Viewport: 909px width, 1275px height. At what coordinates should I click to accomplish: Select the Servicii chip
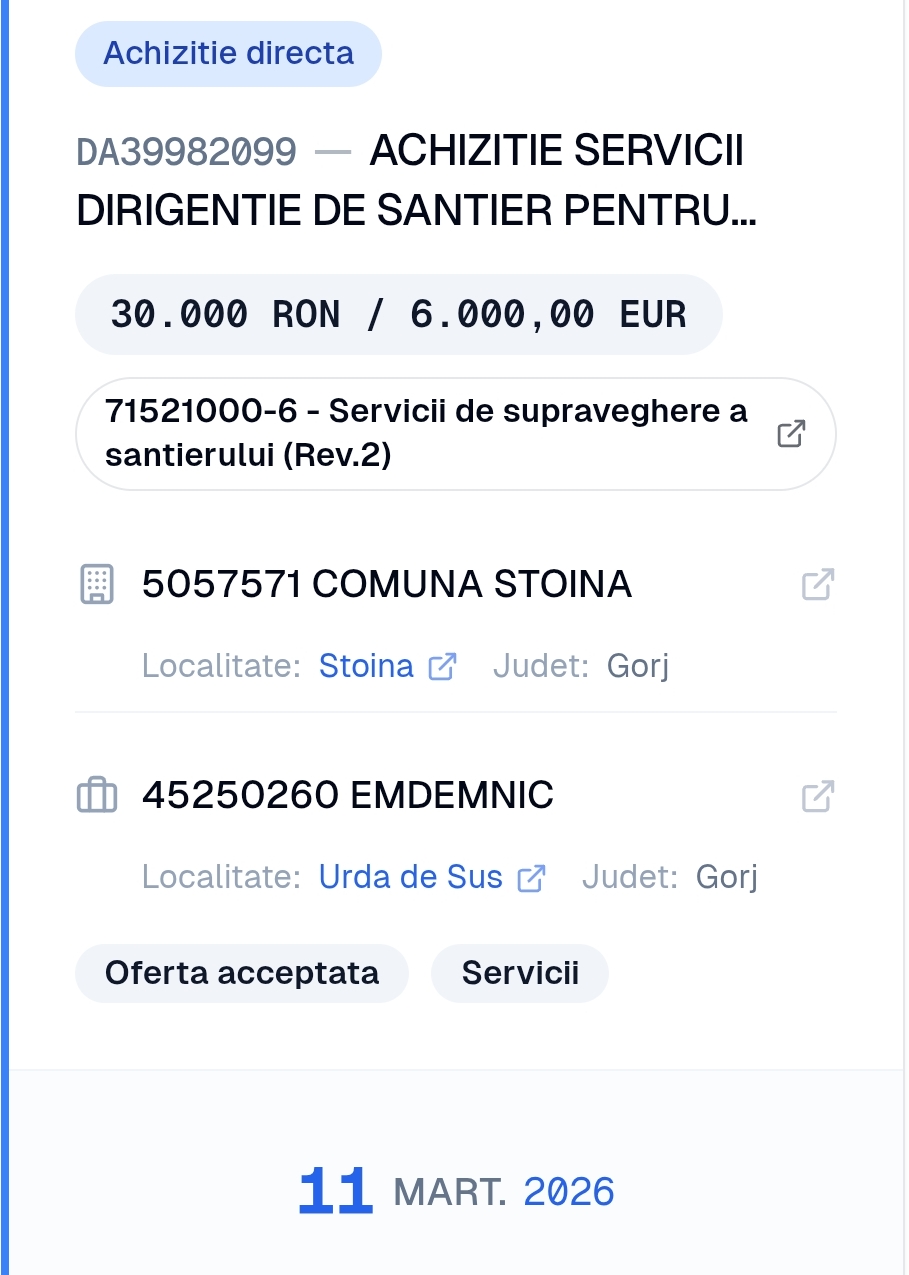[520, 973]
